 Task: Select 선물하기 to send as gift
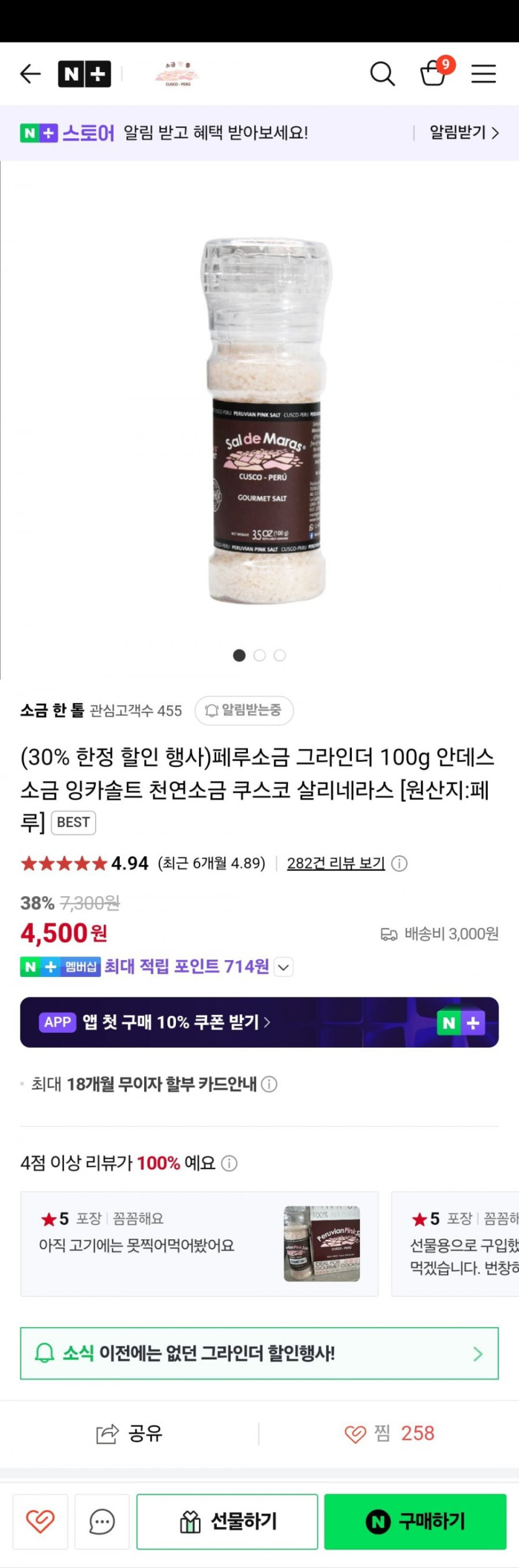227,1521
